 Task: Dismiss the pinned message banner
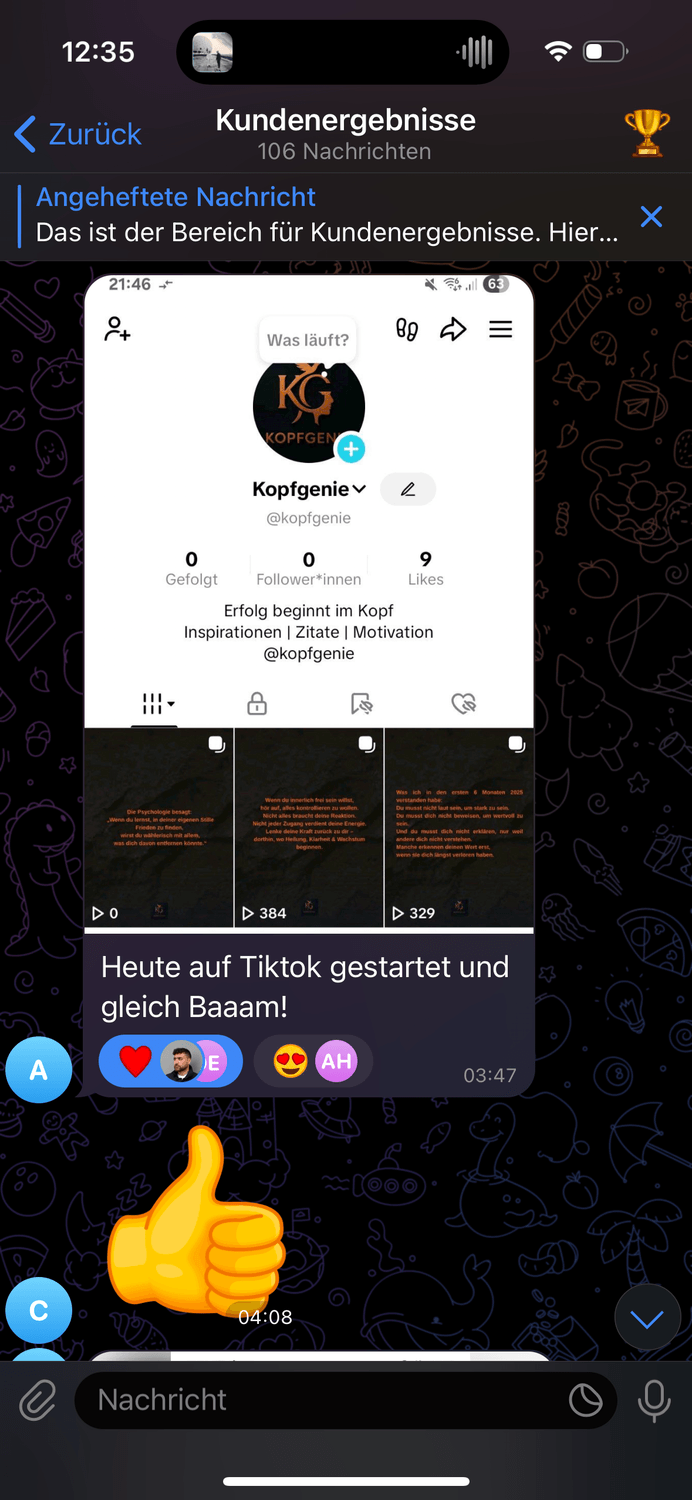click(651, 216)
